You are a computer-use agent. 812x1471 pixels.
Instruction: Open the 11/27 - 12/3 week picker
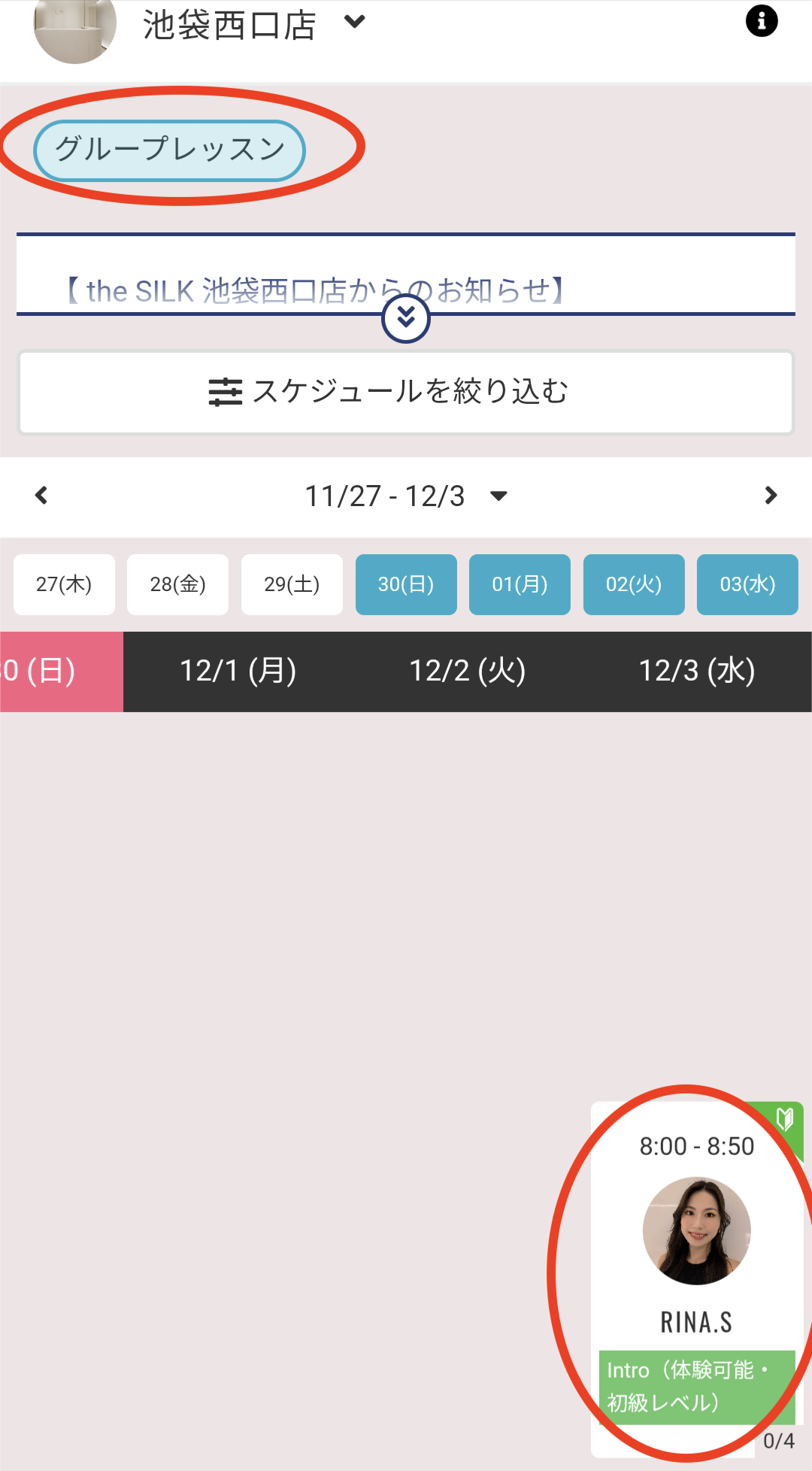(x=406, y=496)
